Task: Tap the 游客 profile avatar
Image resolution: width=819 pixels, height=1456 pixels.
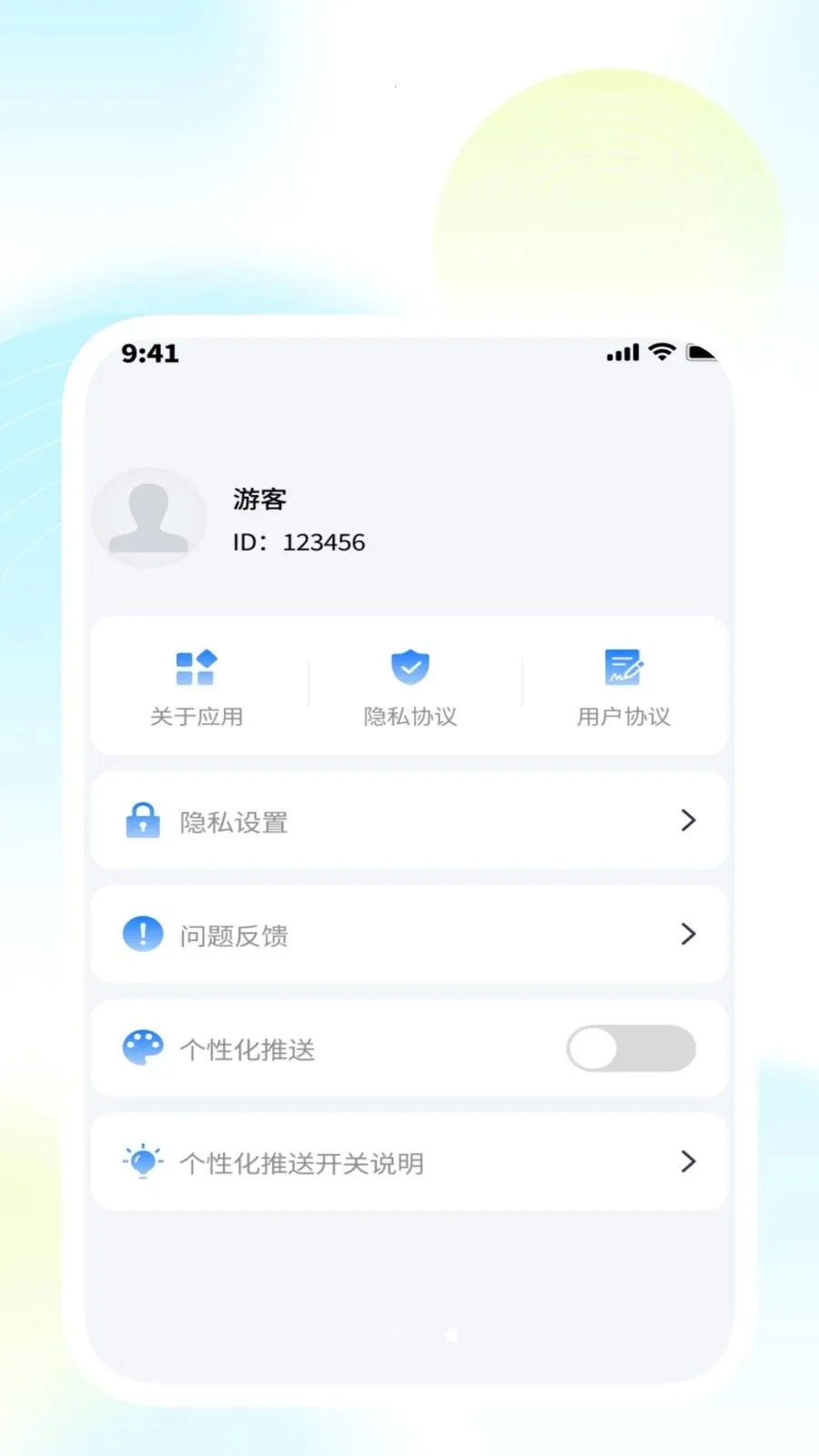Action: [x=149, y=518]
